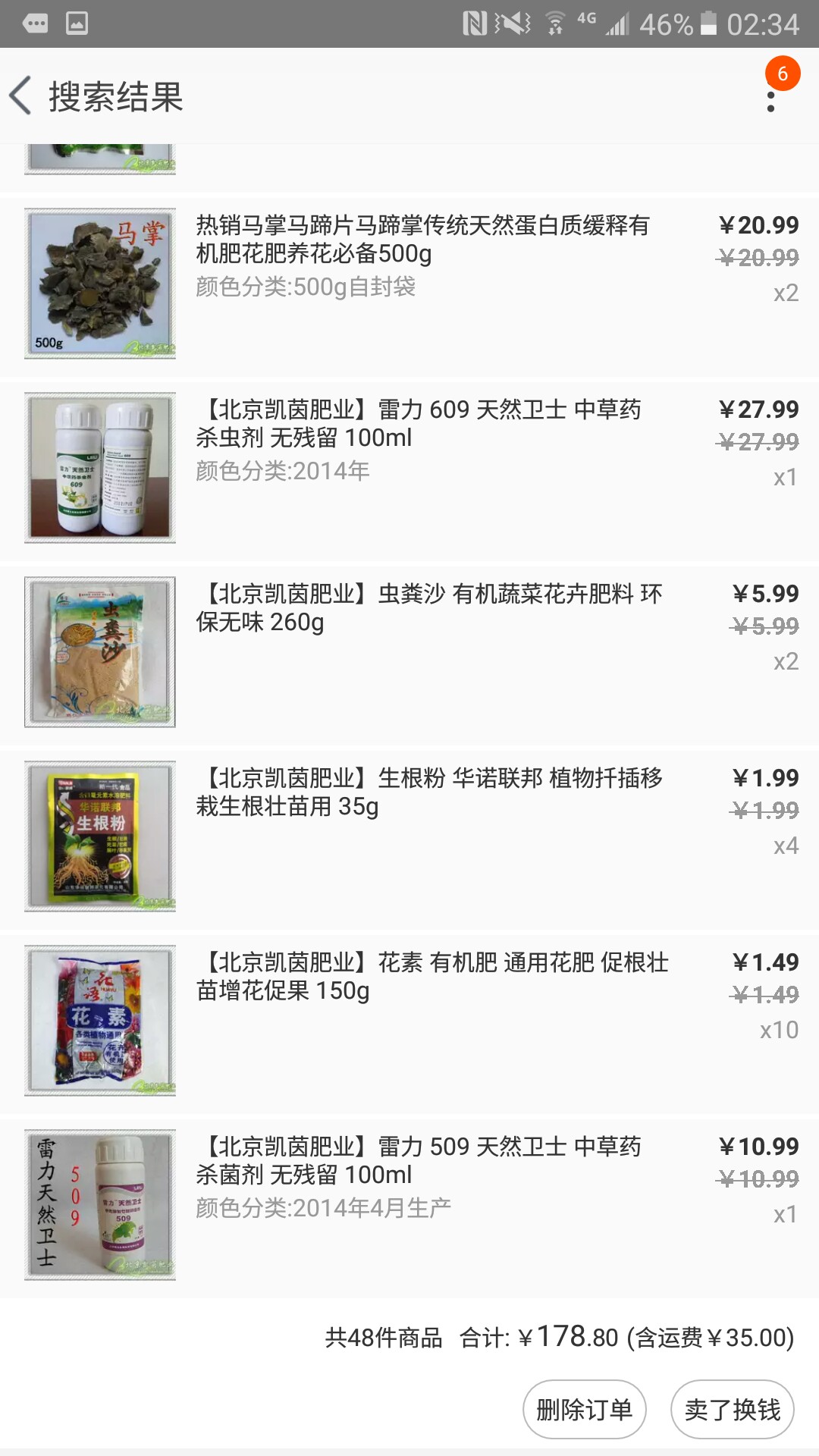Open the 雷力 509 天然卫士 杀菌剂 item
This screenshot has height=1456, width=819.
(x=409, y=1206)
